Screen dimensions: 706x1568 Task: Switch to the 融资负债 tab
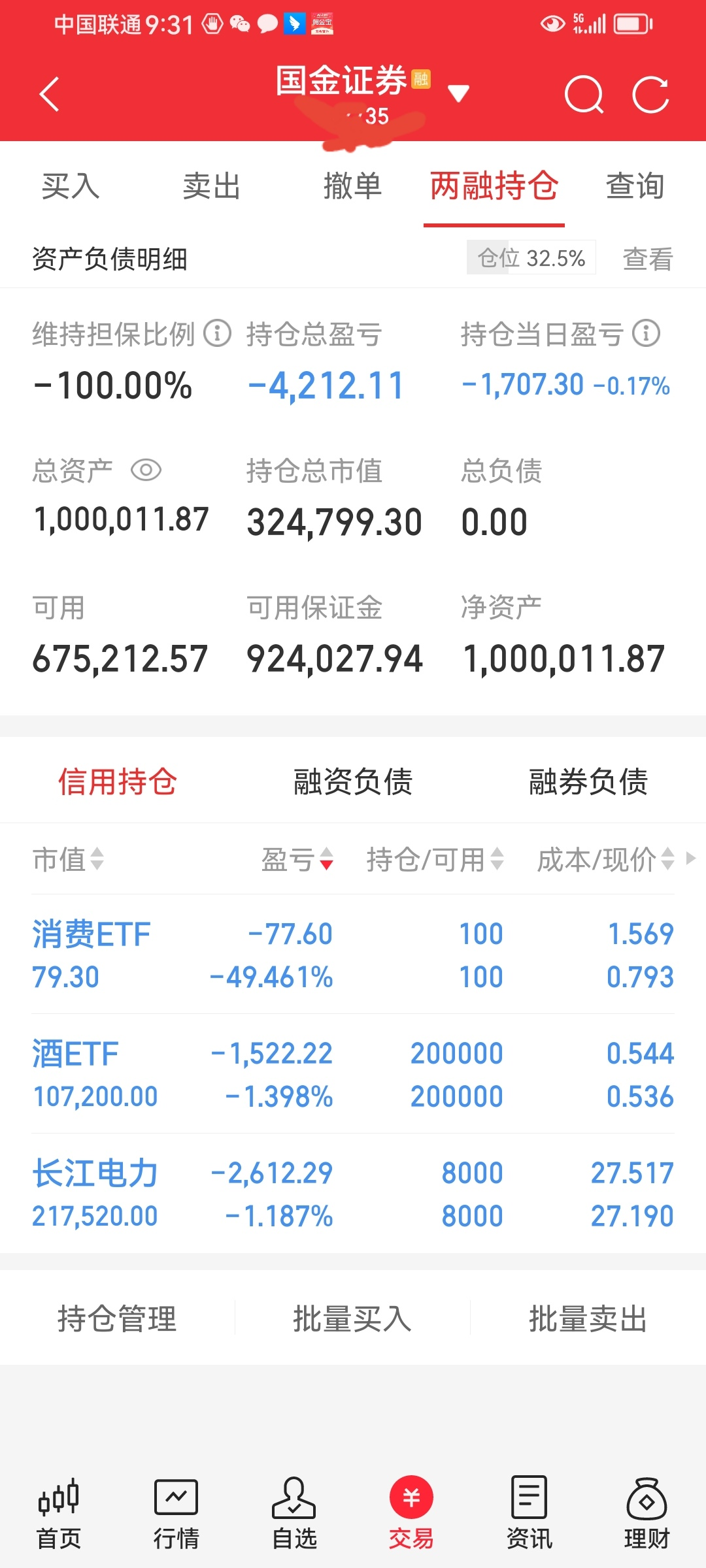pos(353,781)
